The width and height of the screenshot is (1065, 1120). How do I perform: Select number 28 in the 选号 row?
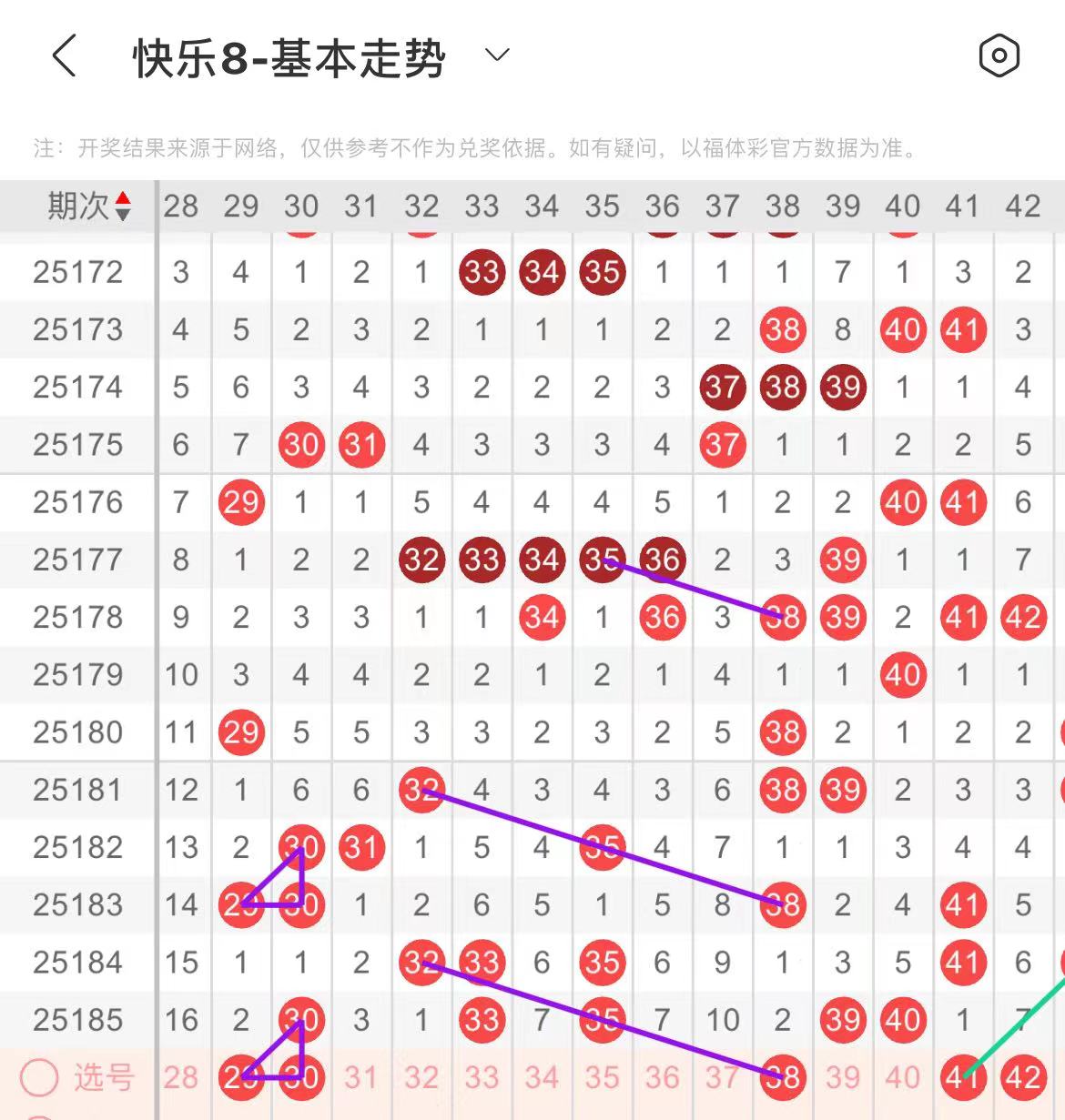[x=181, y=1078]
